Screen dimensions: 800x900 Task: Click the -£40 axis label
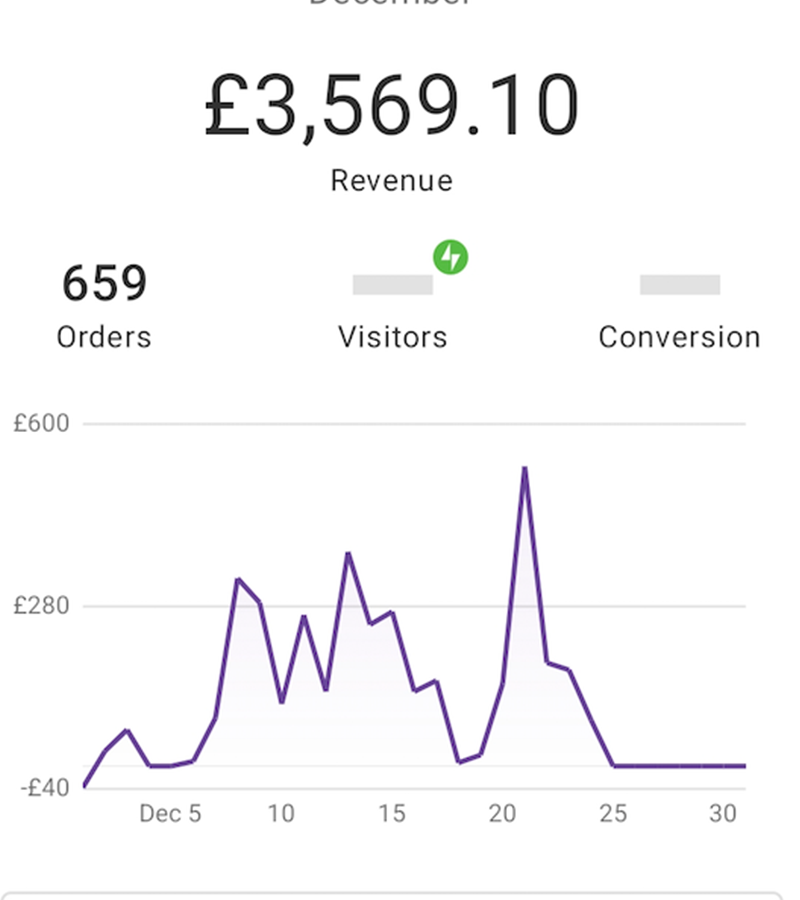coord(42,786)
